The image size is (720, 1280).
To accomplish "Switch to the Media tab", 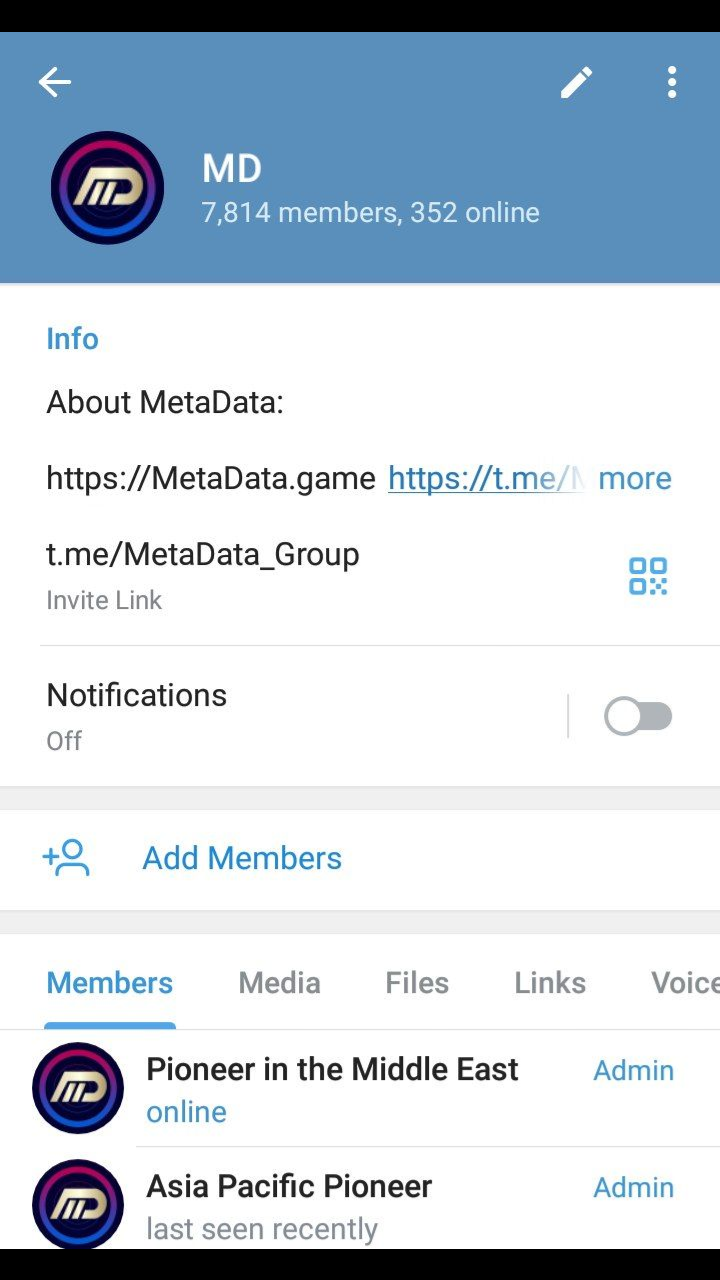I will point(279,982).
